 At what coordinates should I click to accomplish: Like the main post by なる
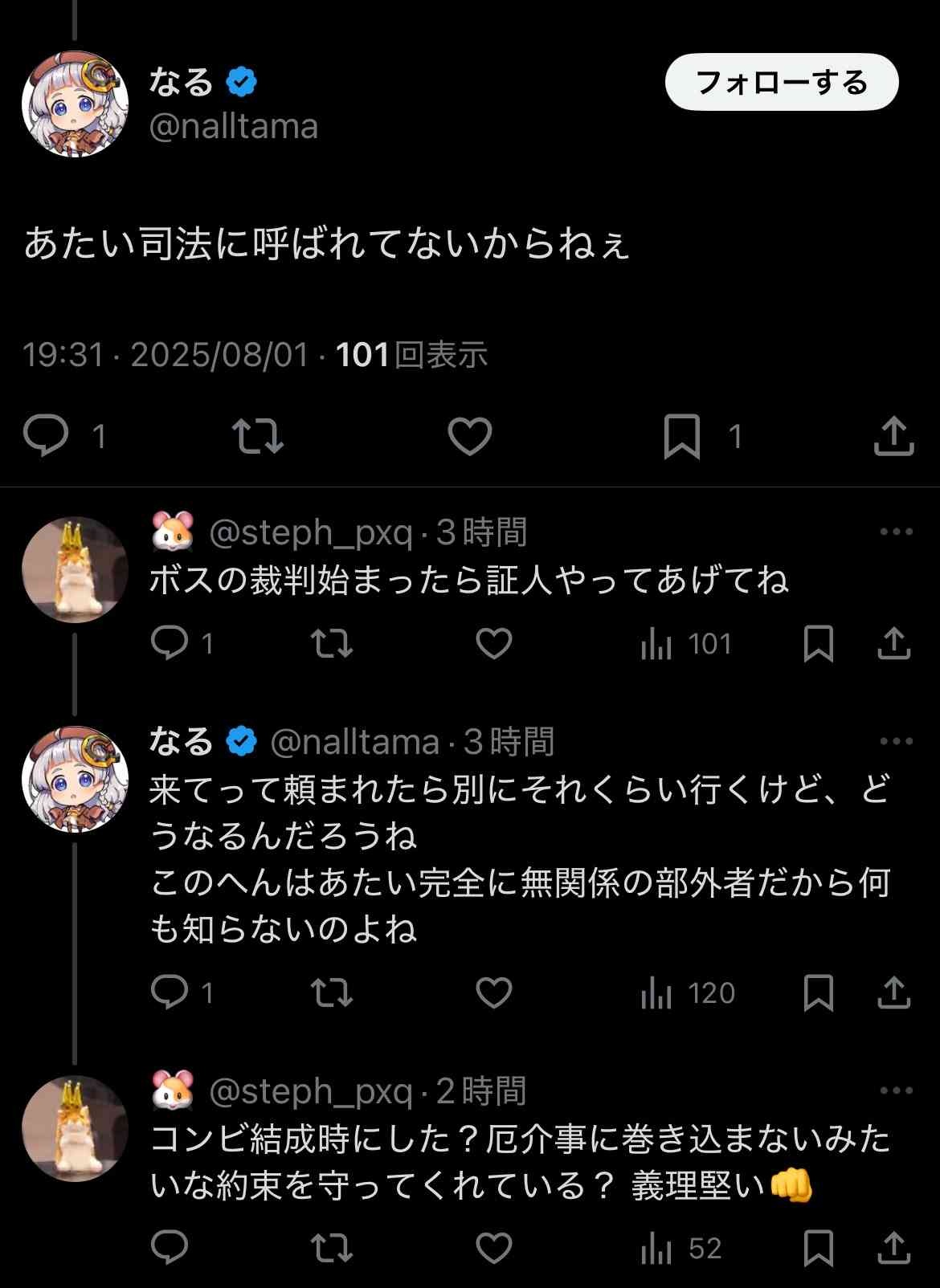click(469, 436)
